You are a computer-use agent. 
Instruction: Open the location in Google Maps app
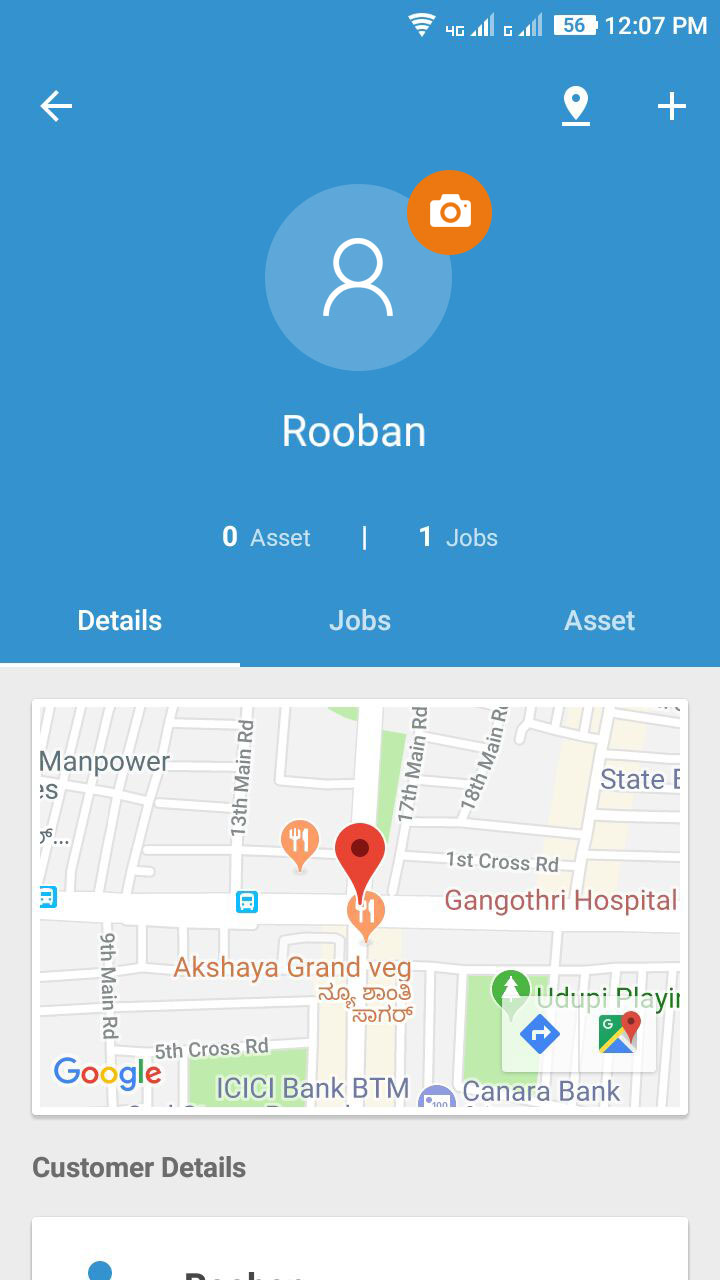[x=619, y=1034]
